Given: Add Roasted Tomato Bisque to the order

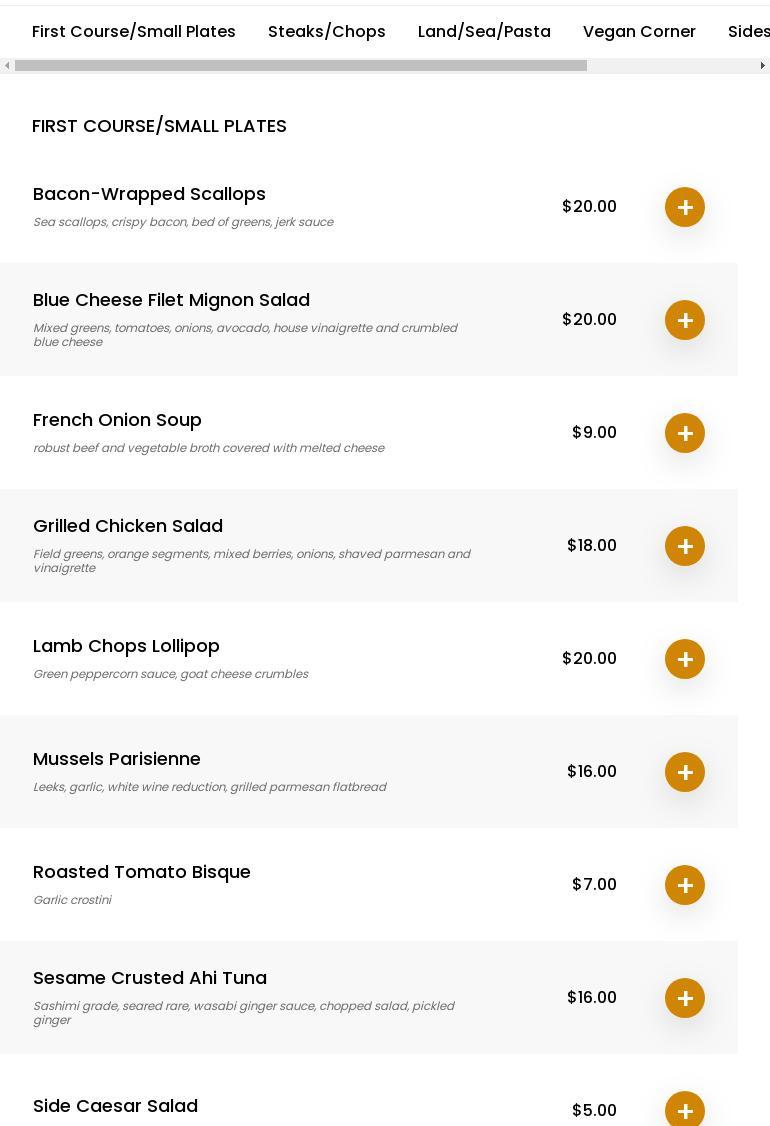Looking at the screenshot, I should point(685,885).
